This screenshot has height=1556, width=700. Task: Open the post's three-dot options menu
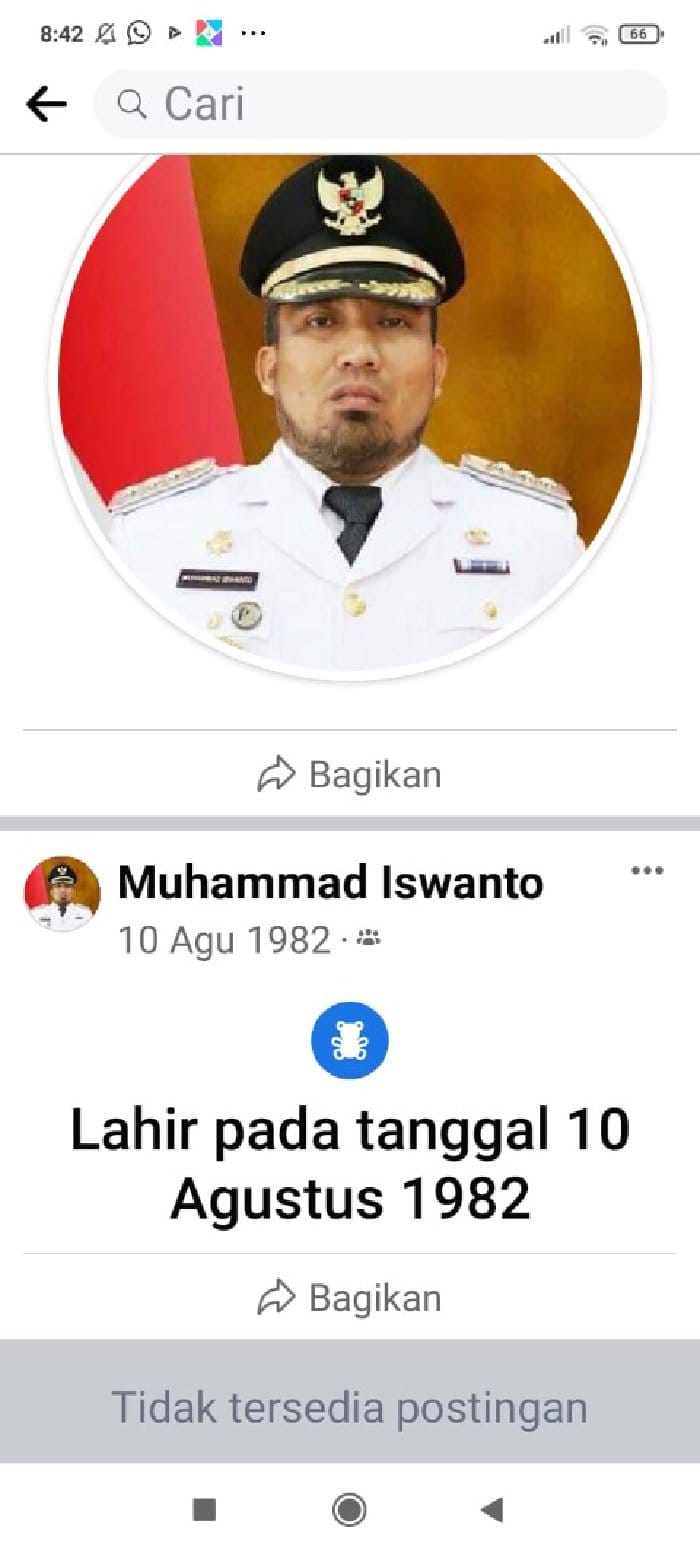click(647, 871)
